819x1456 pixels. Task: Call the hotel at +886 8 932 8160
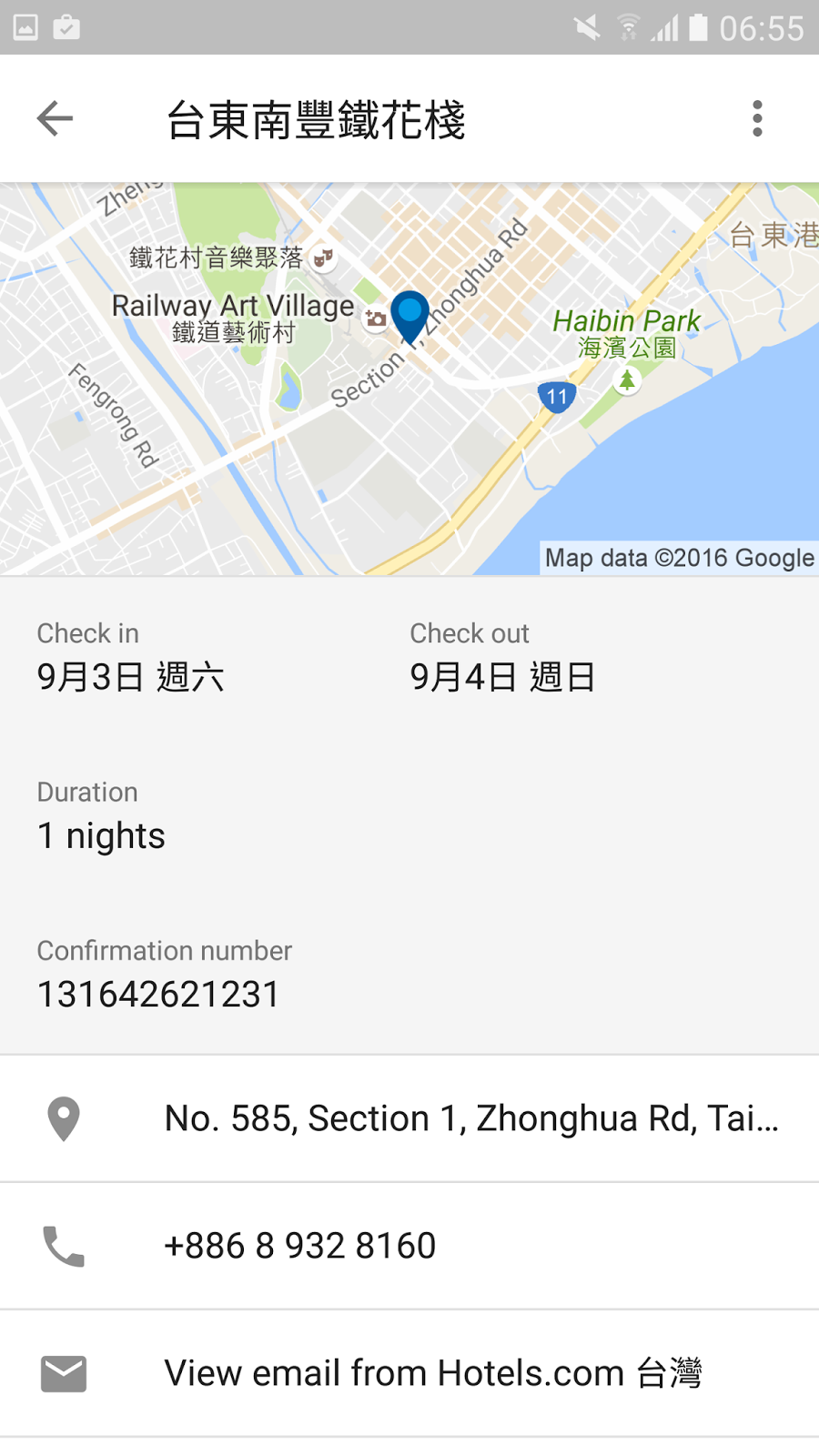point(409,1246)
